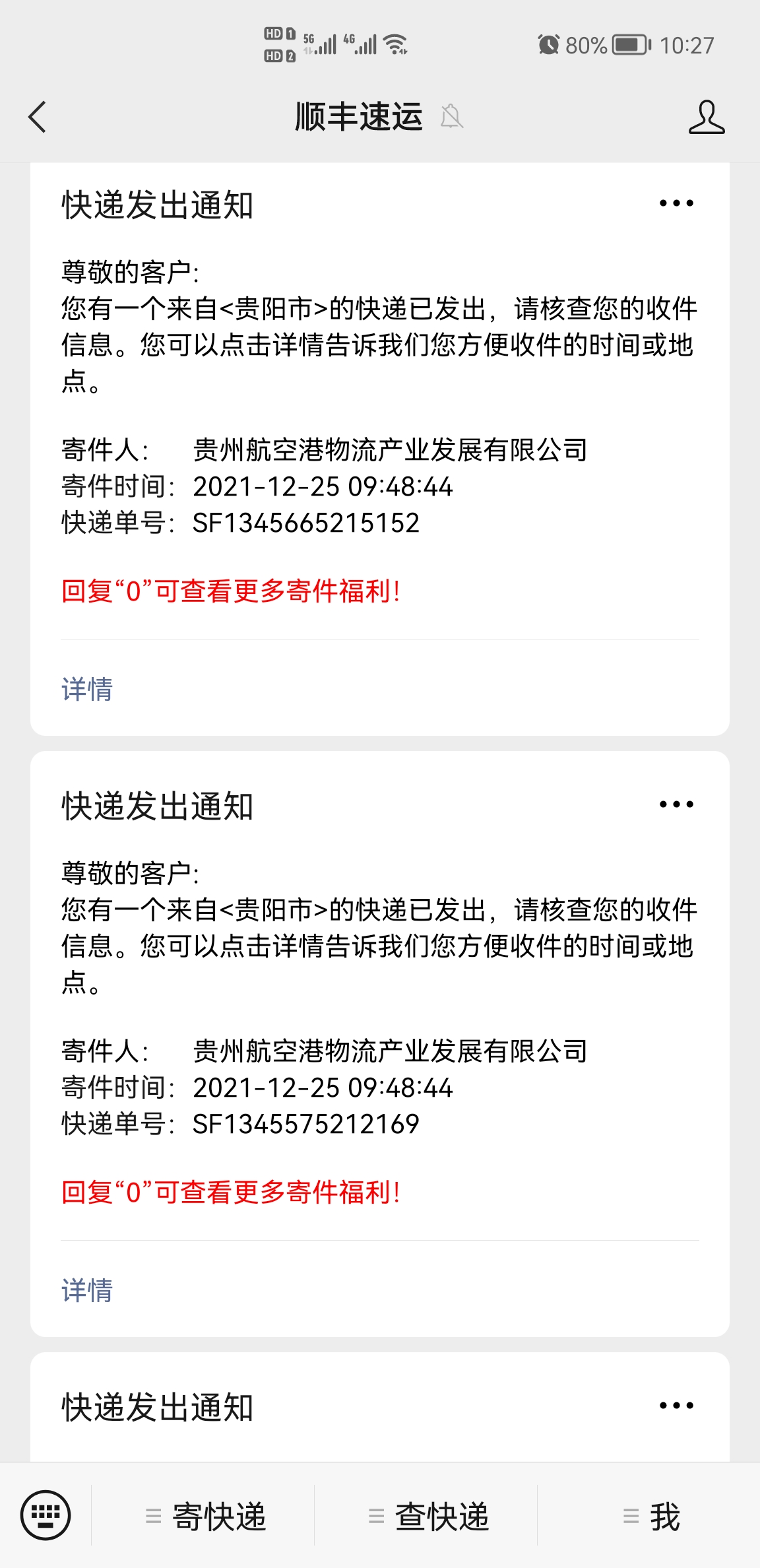Open the 顺丰速运 account profile icon

tap(706, 117)
